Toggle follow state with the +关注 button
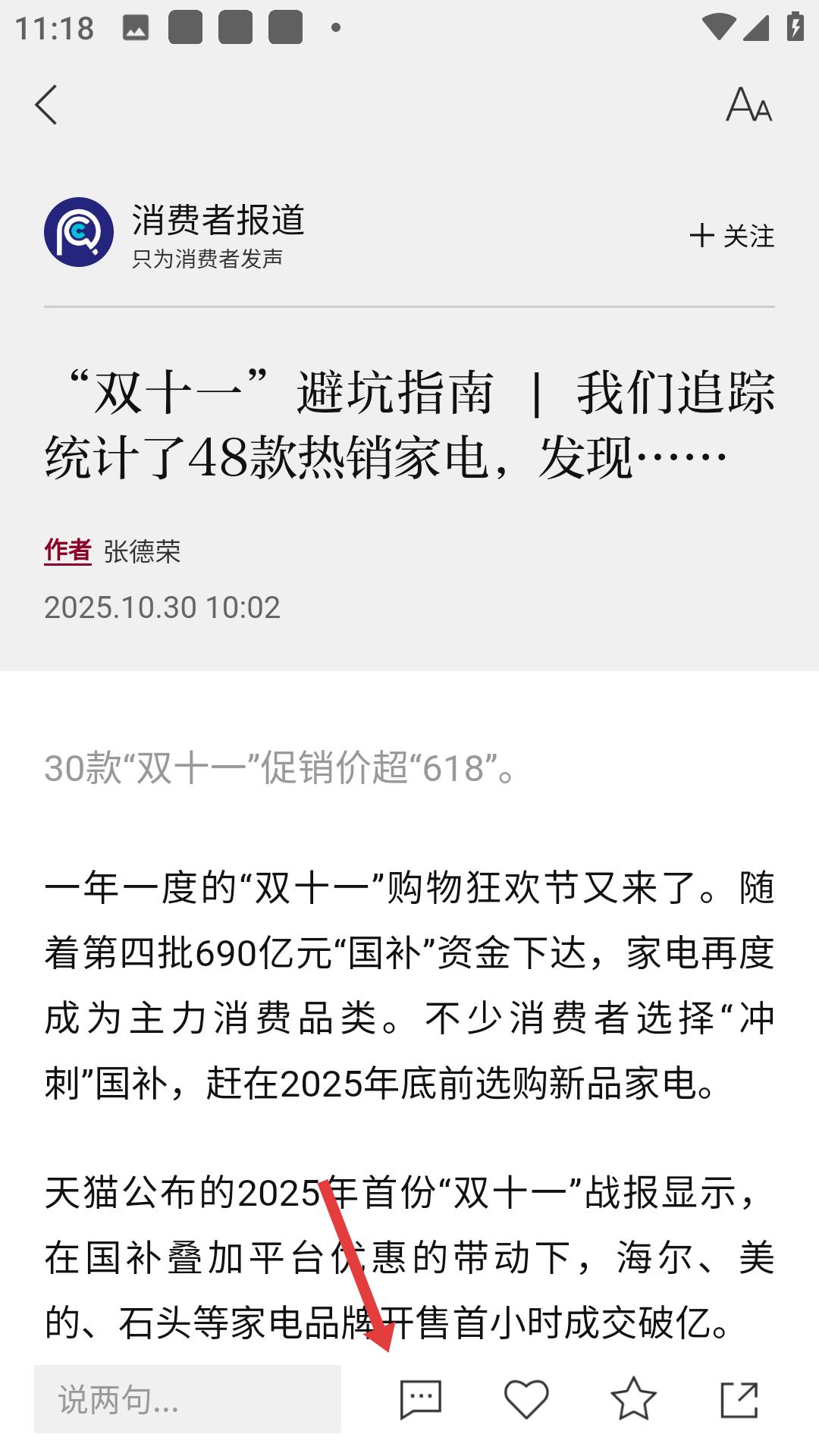This screenshot has height=1456, width=819. 733,236
